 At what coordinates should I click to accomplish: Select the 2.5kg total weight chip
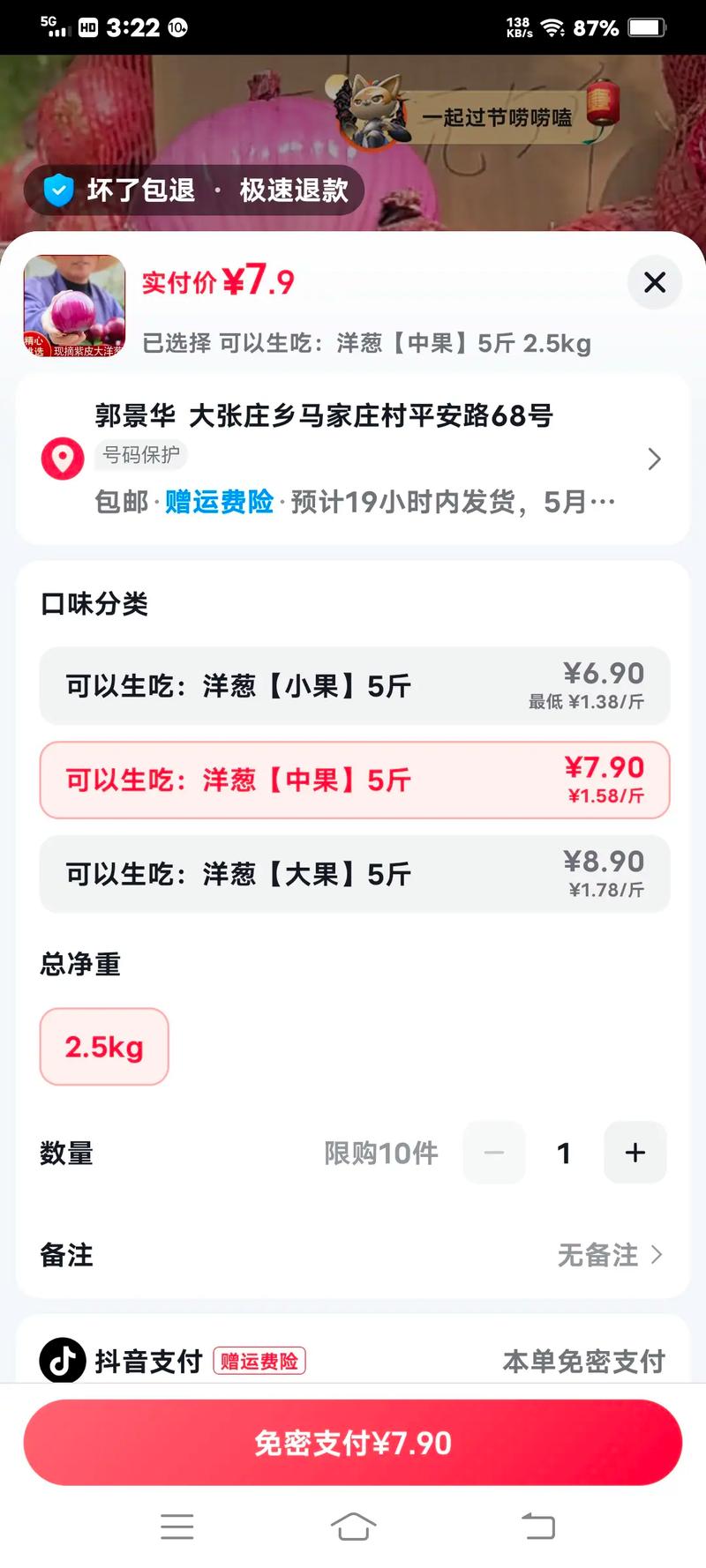(103, 1047)
